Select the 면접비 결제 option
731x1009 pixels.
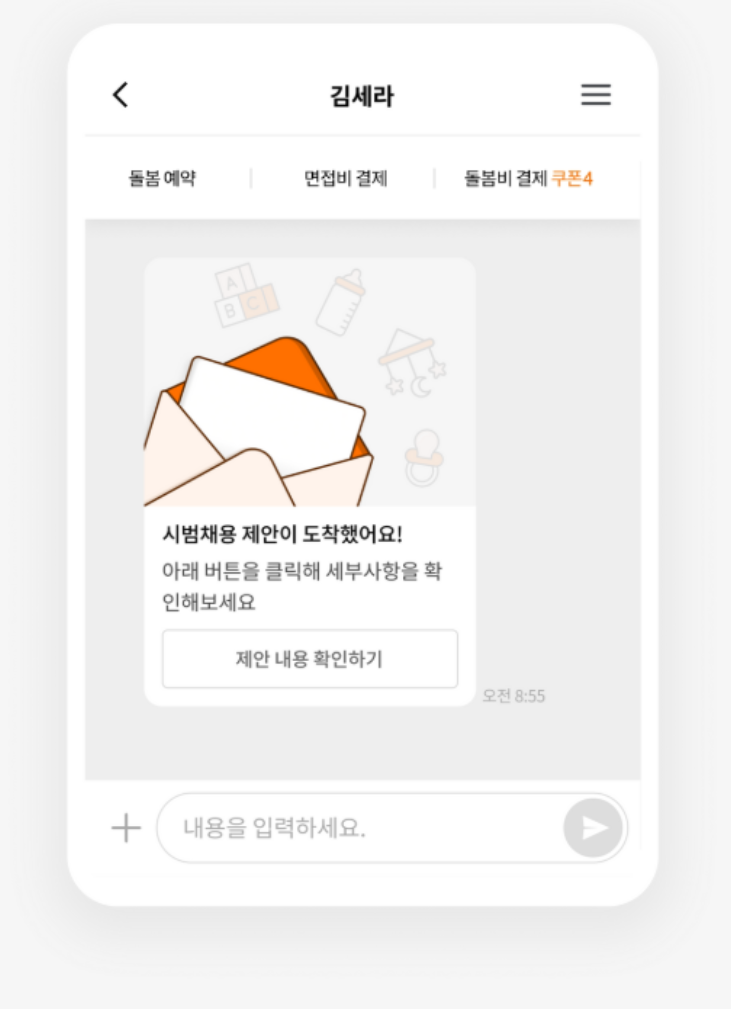(x=345, y=179)
